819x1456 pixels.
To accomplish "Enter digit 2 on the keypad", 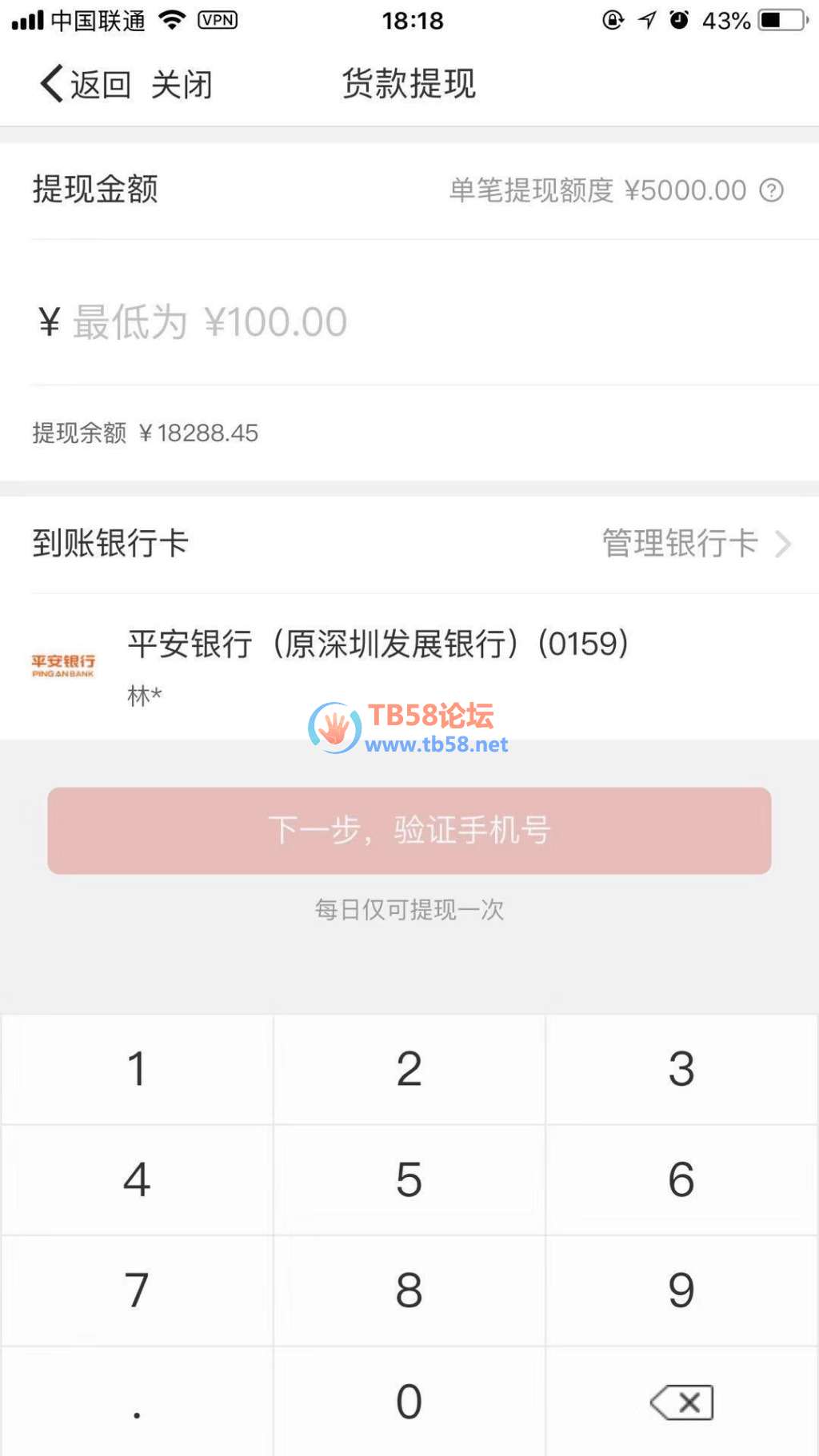I will pos(409,1069).
